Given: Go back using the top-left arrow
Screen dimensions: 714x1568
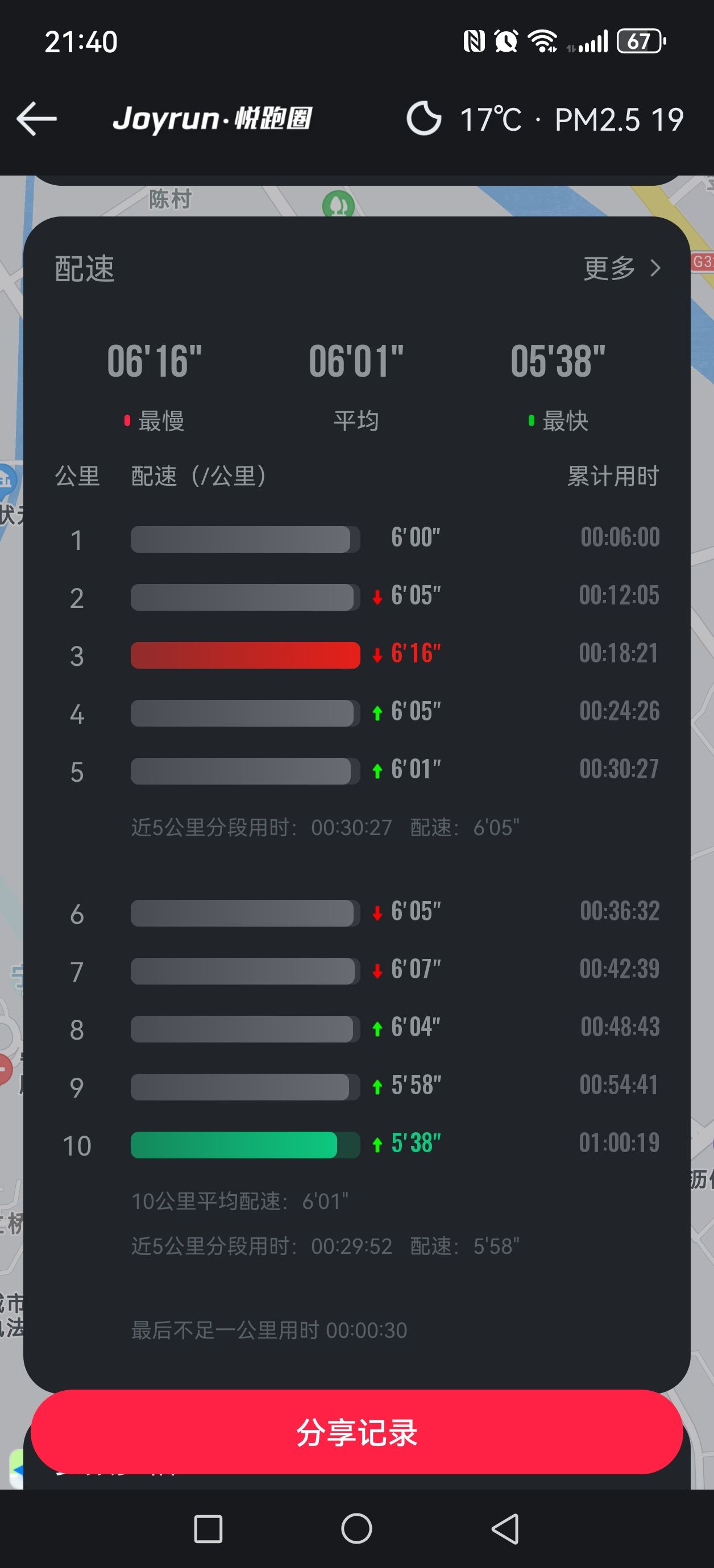Looking at the screenshot, I should [36, 119].
